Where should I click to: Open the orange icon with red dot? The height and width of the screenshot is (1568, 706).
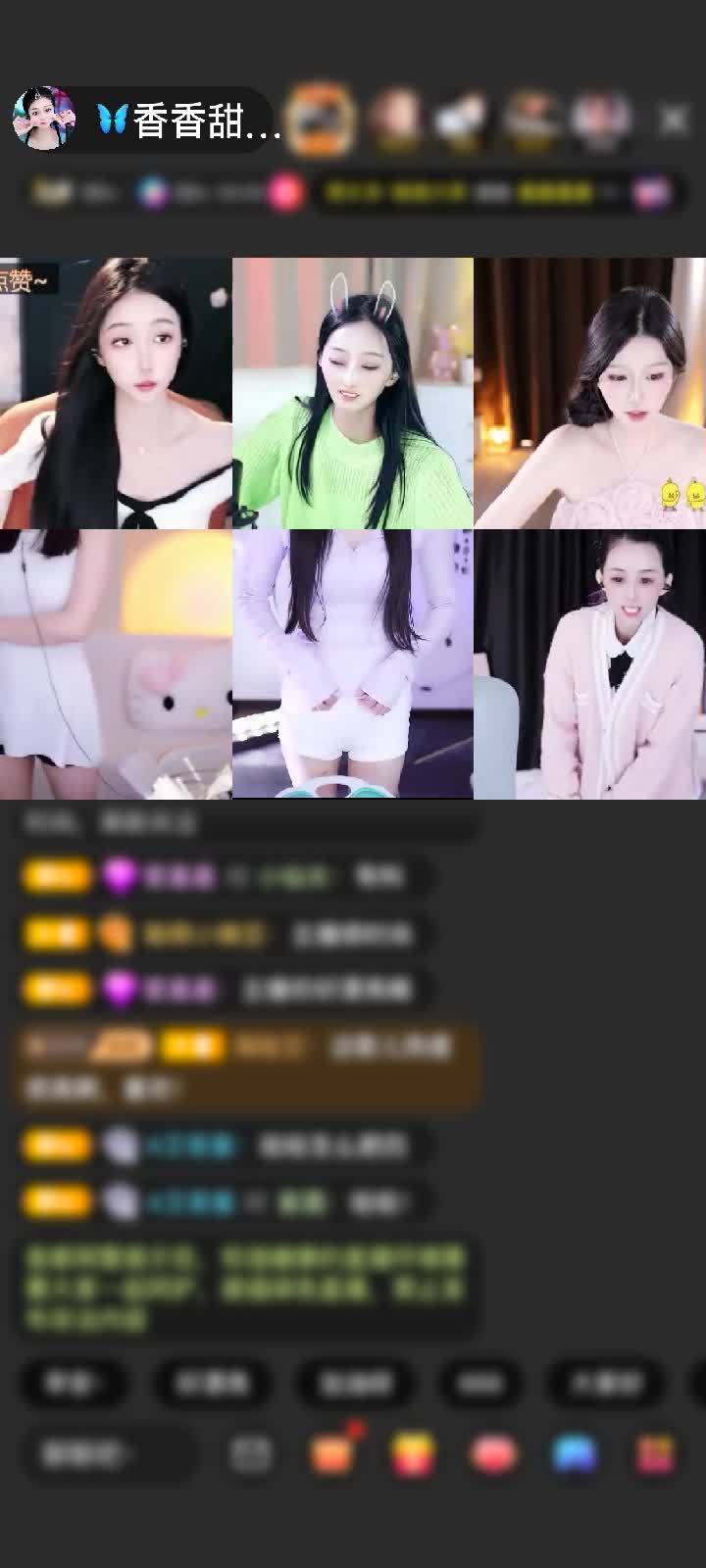point(331,1454)
